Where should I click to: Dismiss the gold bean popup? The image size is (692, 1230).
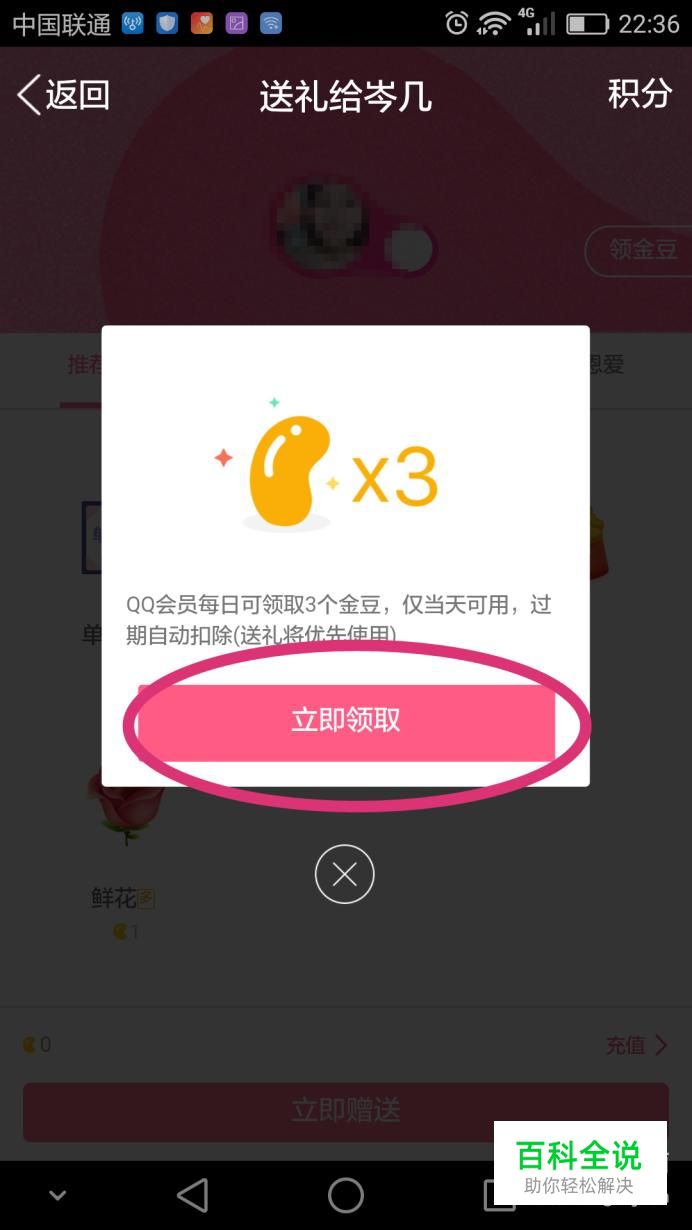(x=344, y=875)
